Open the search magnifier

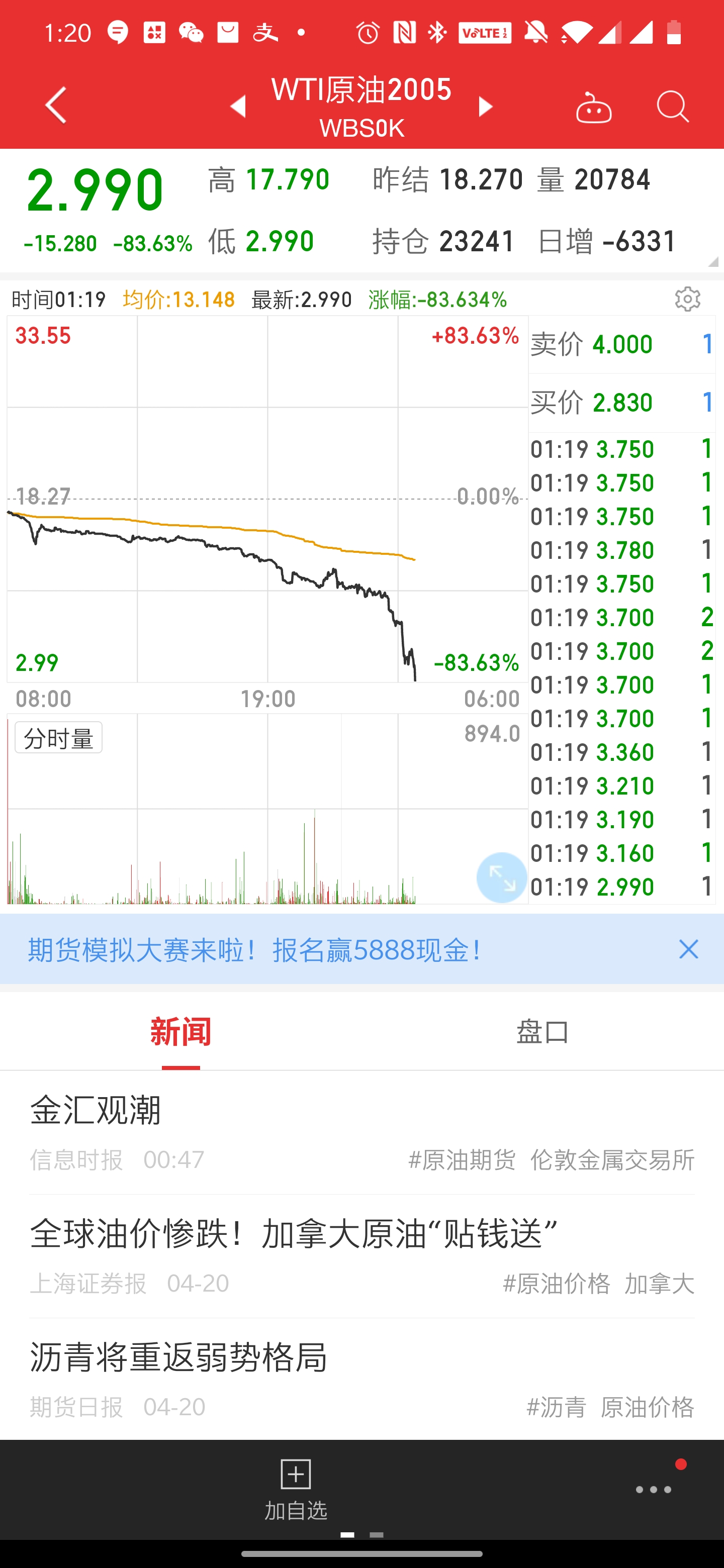coord(673,107)
